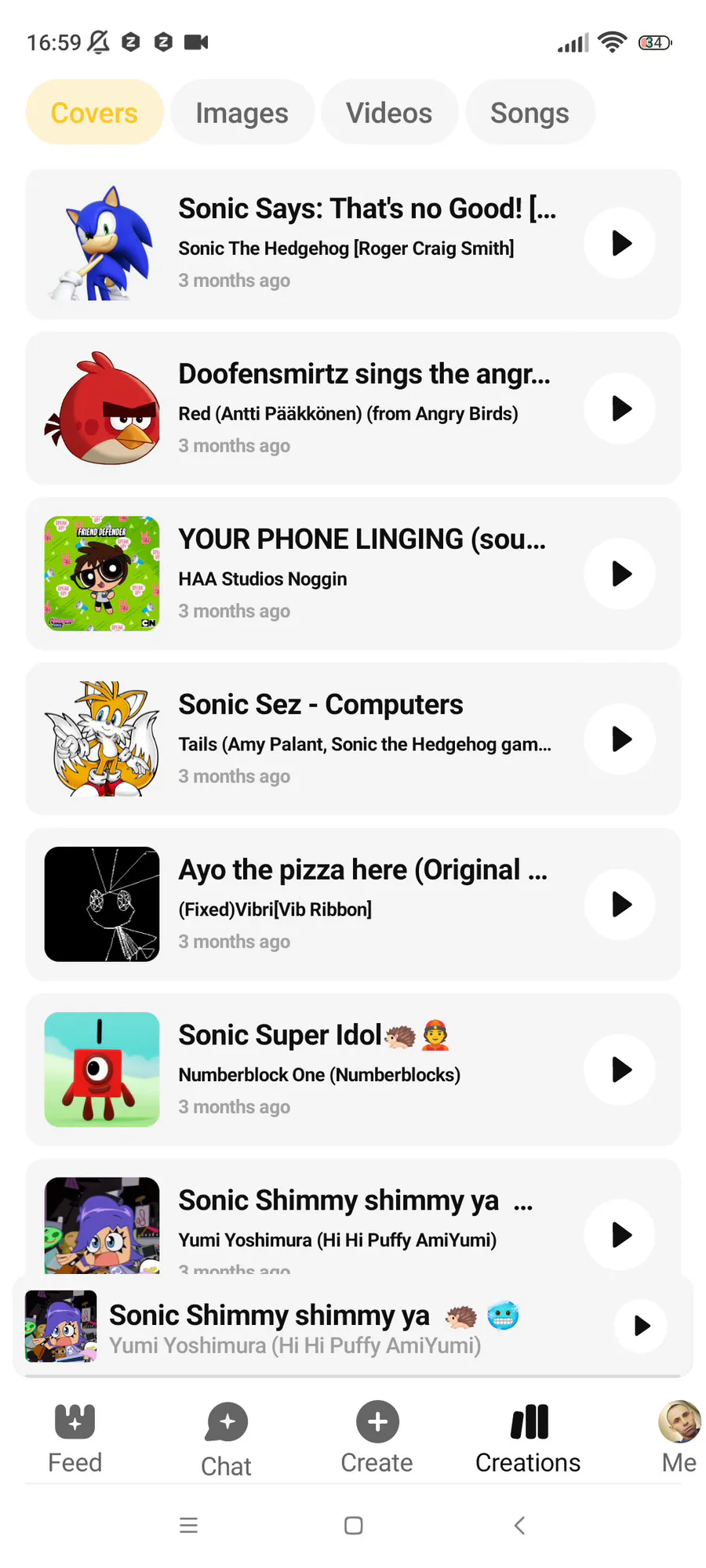
Task: Resume playback in the bottom mini player
Action: (641, 1326)
